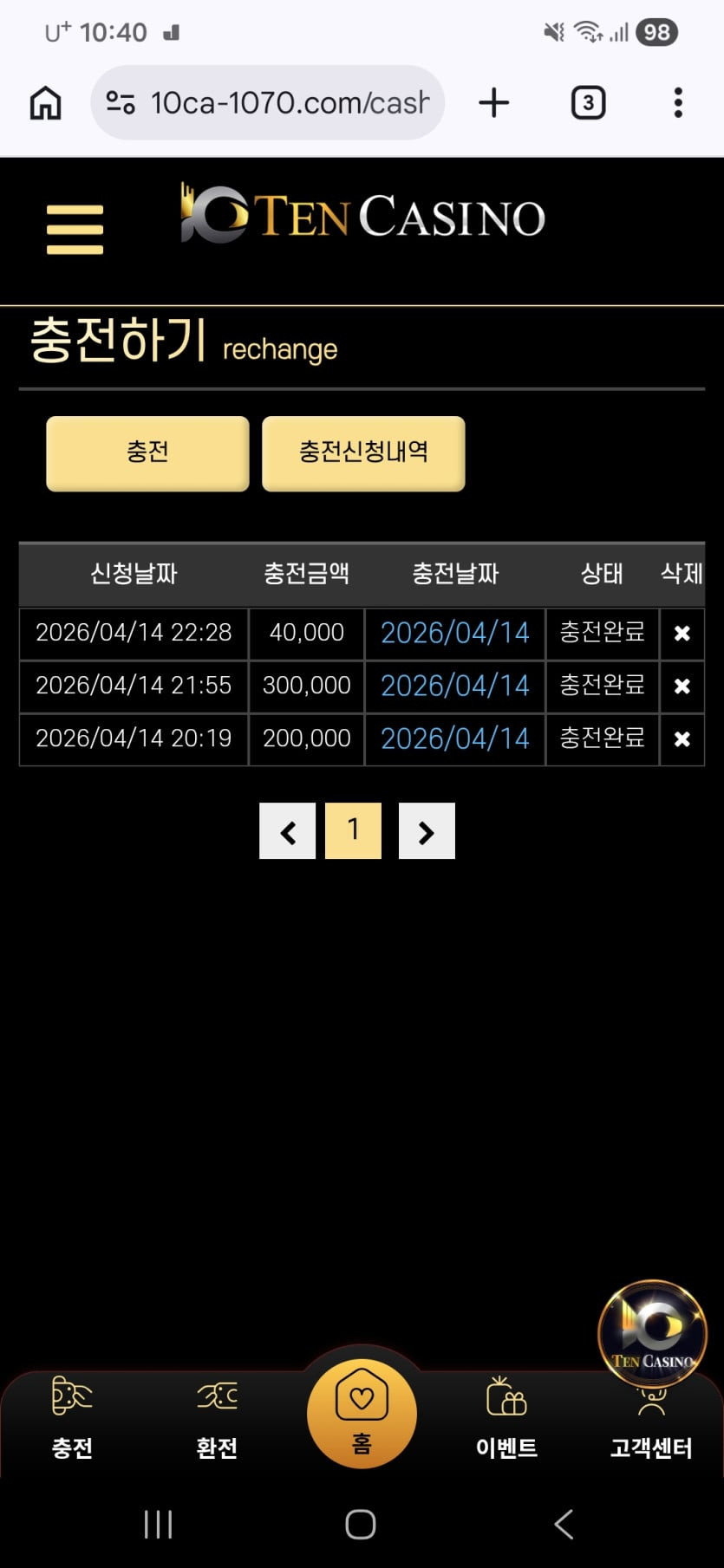The width and height of the screenshot is (724, 1568).
Task: Tap the system back button
Action: click(564, 1524)
